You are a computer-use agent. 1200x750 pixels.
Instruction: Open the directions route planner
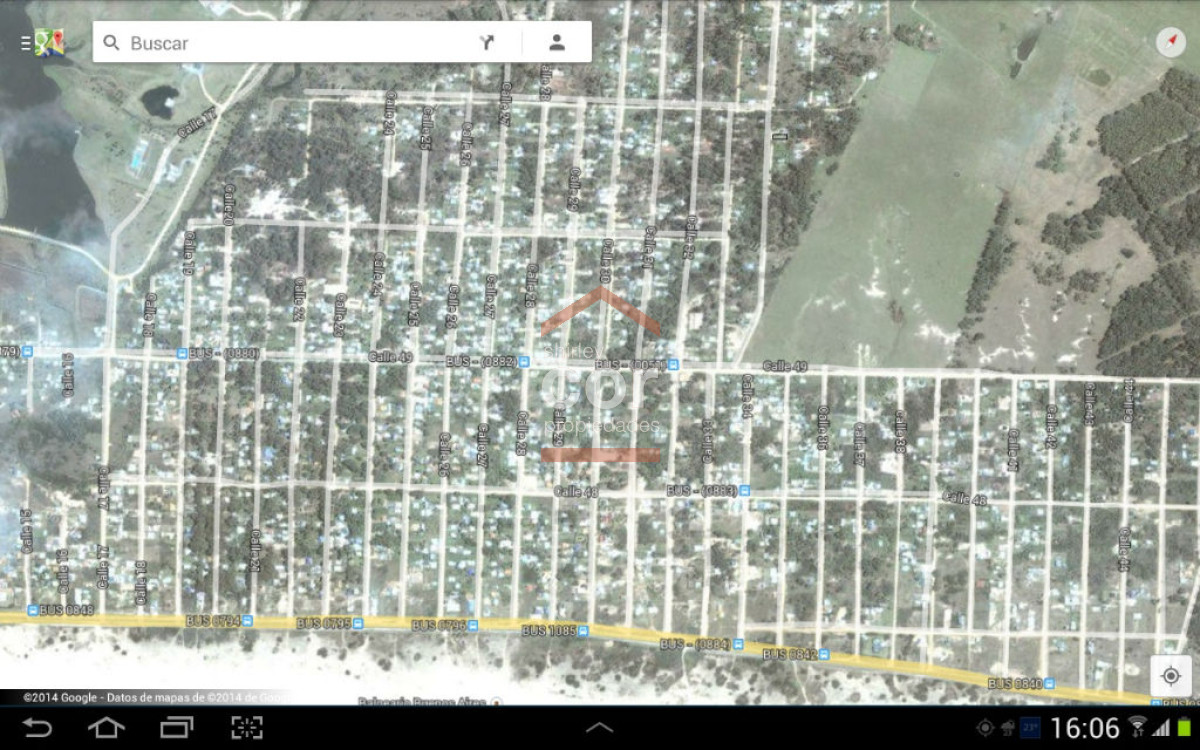(x=487, y=43)
